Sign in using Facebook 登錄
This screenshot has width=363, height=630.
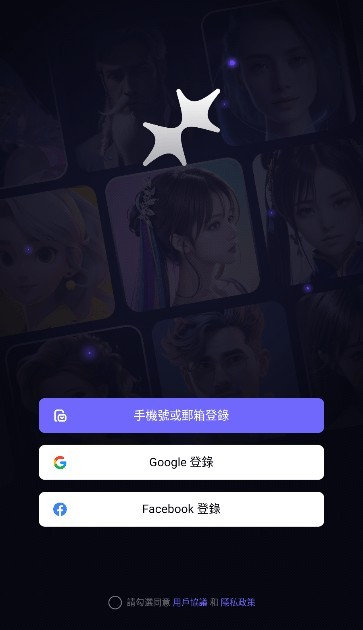181,509
